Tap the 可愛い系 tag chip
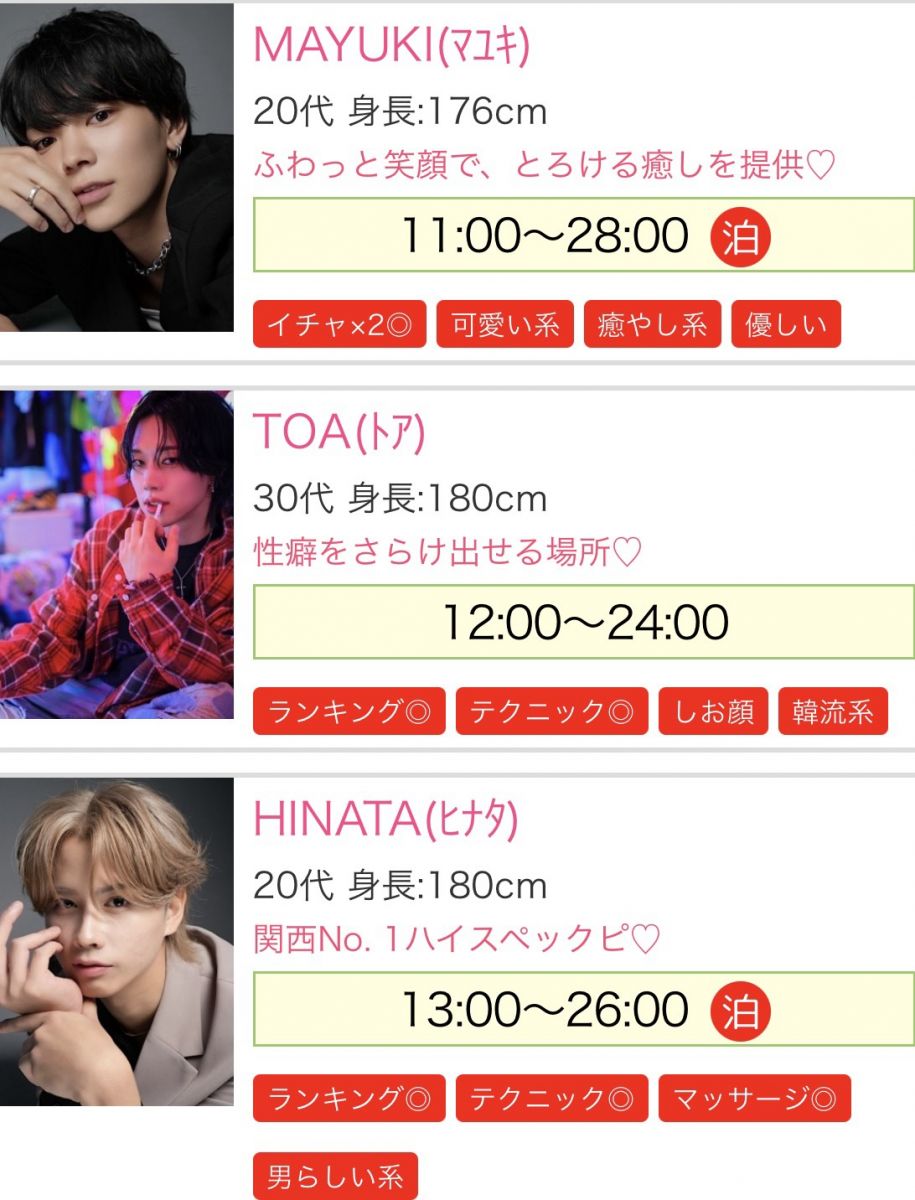The width and height of the screenshot is (915, 1200). (x=505, y=325)
